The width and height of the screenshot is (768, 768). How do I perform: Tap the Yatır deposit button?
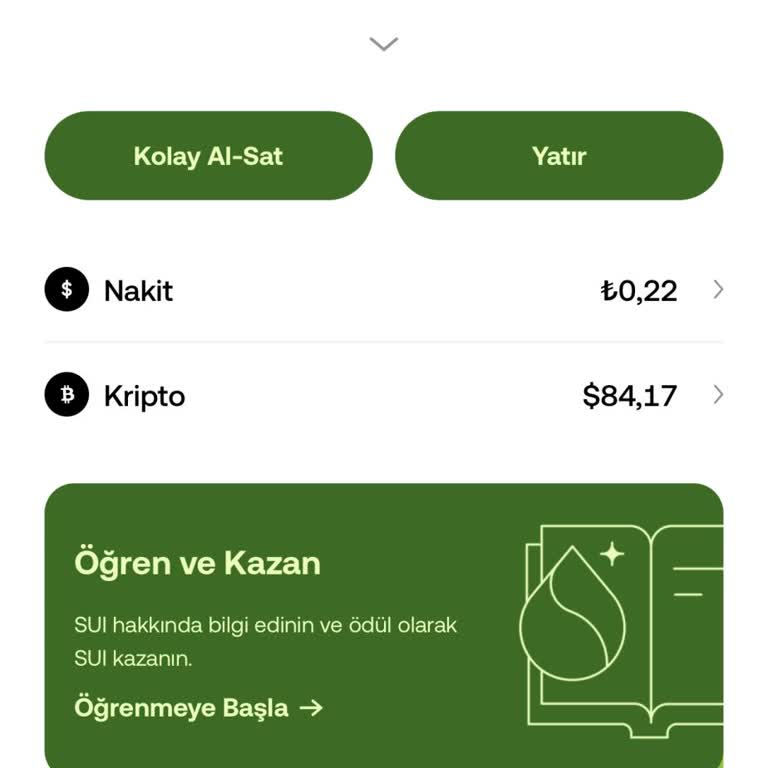[x=559, y=156]
